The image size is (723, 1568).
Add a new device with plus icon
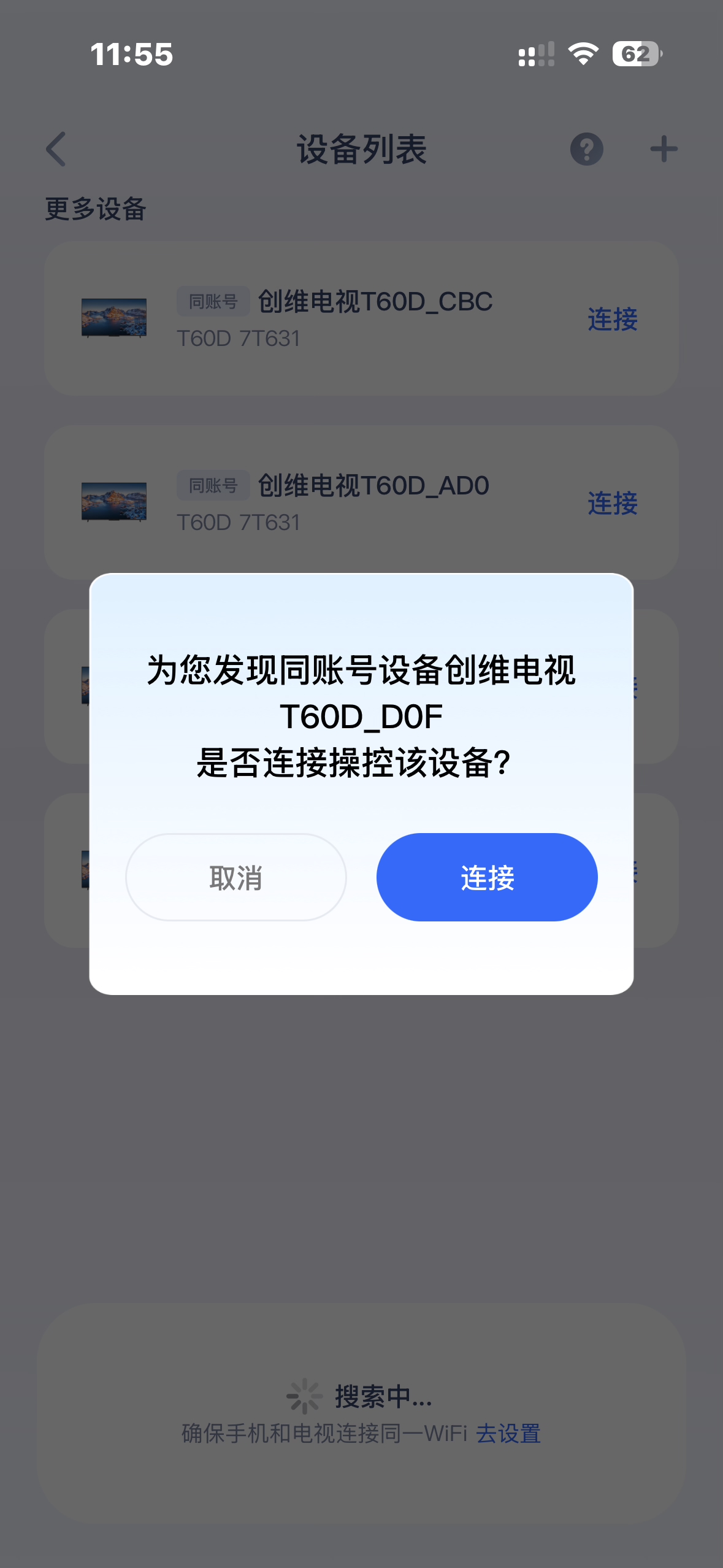(664, 149)
